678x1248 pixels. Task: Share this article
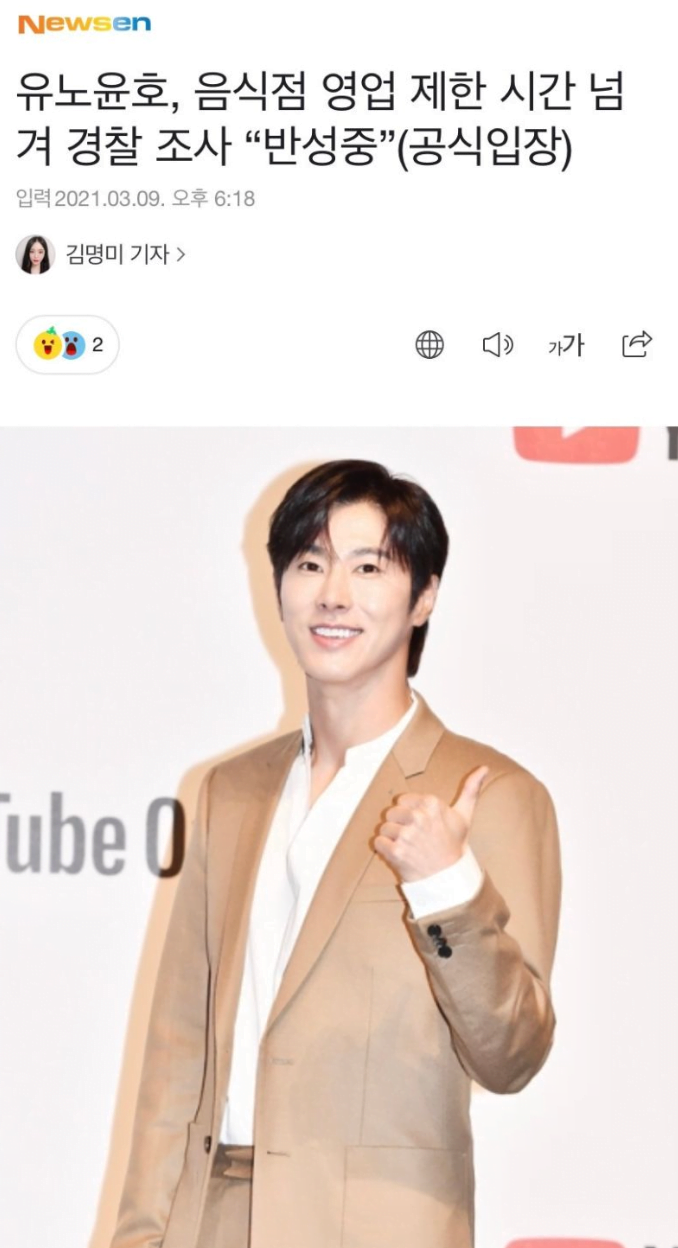(636, 344)
